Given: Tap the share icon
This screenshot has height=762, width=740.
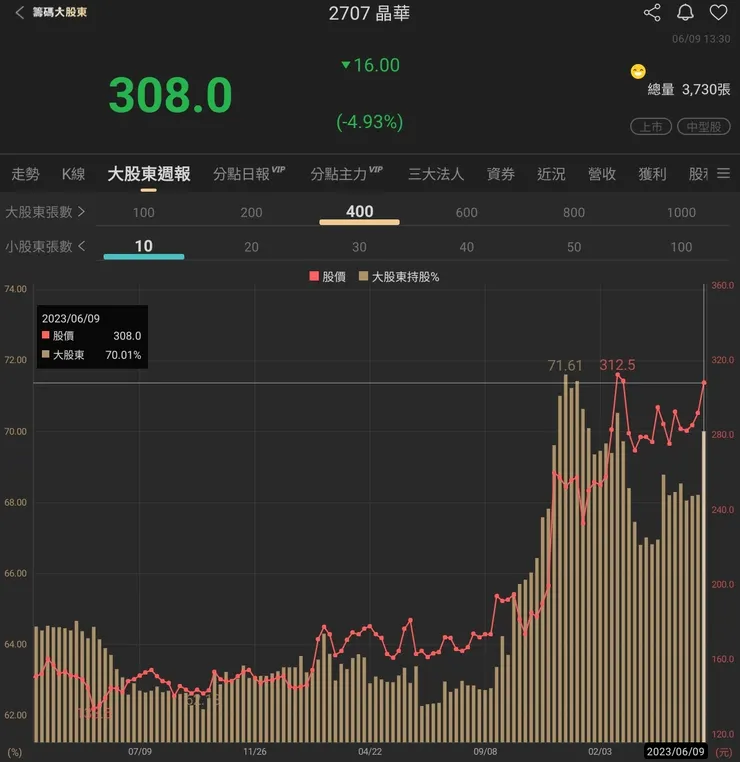Looking at the screenshot, I should point(652,13).
